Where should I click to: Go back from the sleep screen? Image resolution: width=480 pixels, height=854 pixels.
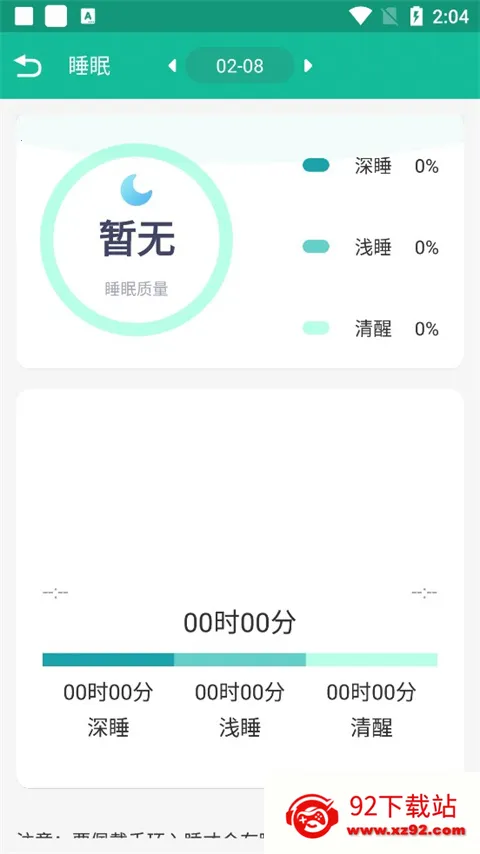pyautogui.click(x=27, y=66)
